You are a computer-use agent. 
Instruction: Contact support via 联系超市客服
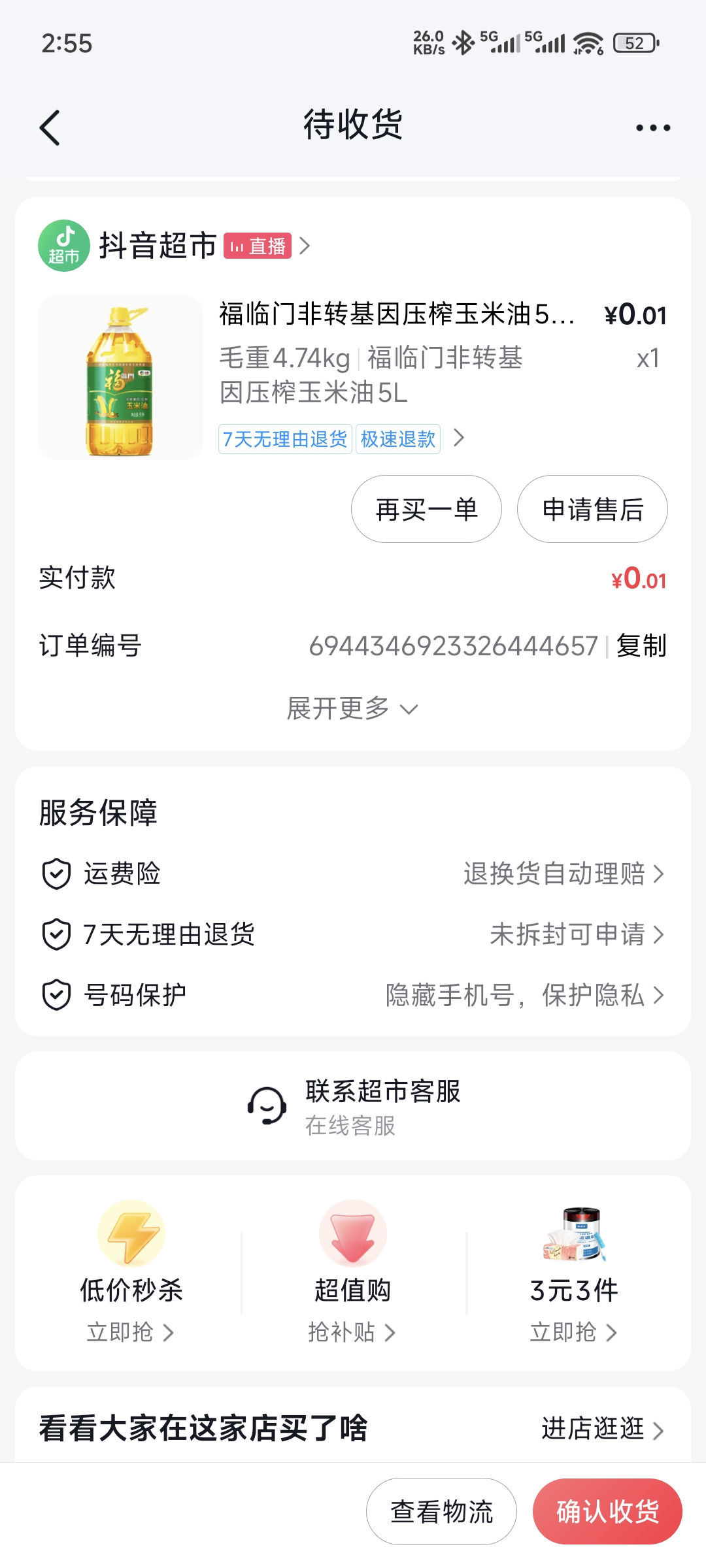353,1107
